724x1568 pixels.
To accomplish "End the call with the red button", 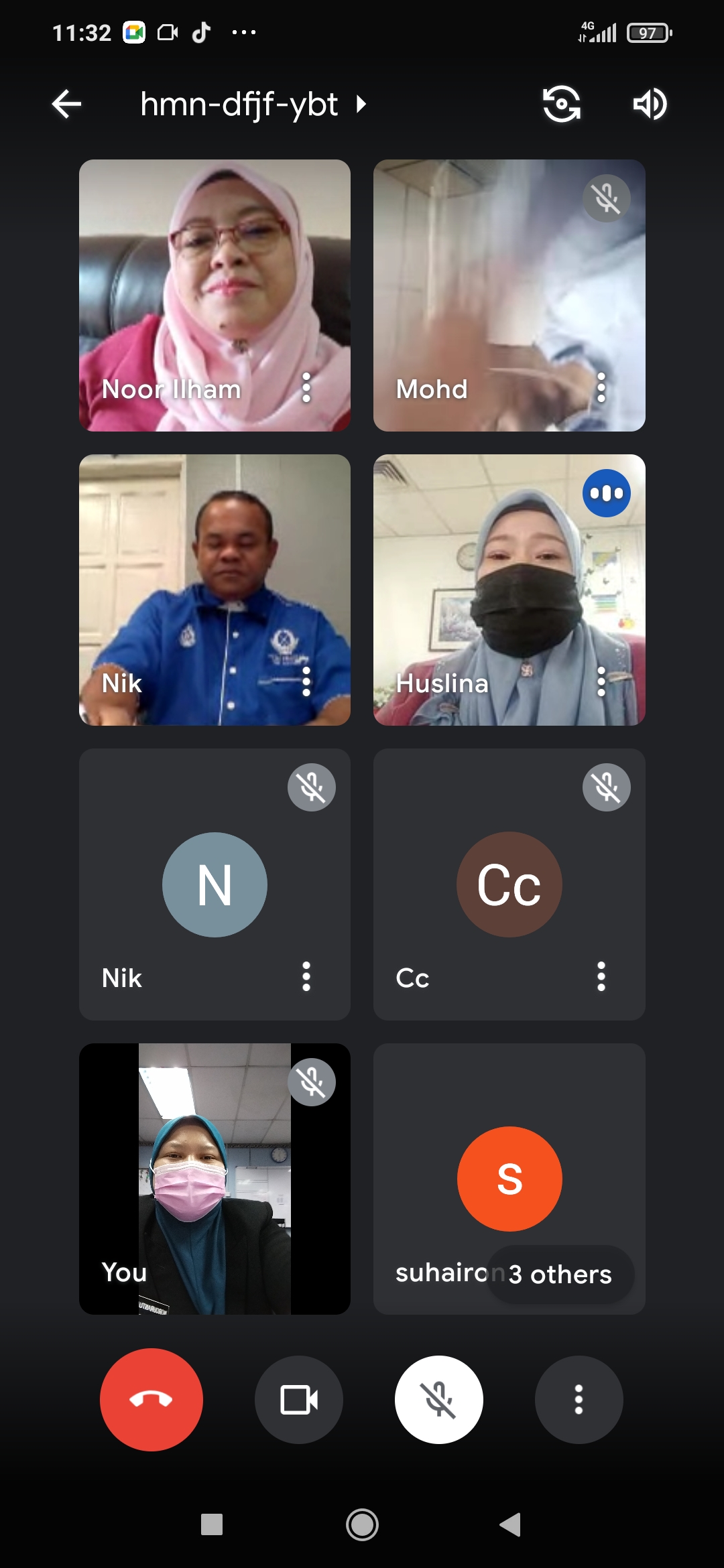I will coord(152,1400).
